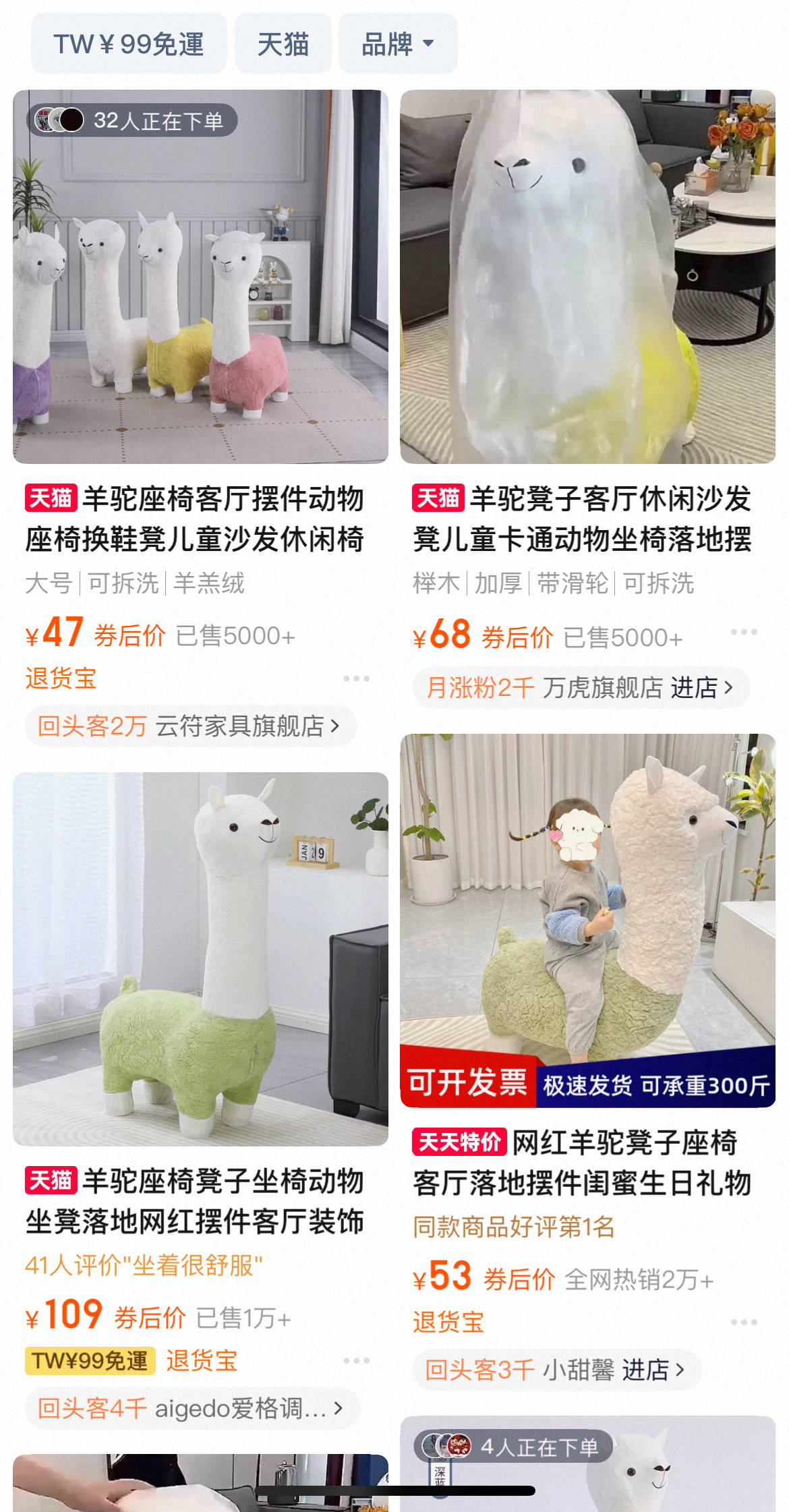Open the ¥68 羊驼凳子 product card
This screenshot has width=789, height=1512.
(587, 277)
